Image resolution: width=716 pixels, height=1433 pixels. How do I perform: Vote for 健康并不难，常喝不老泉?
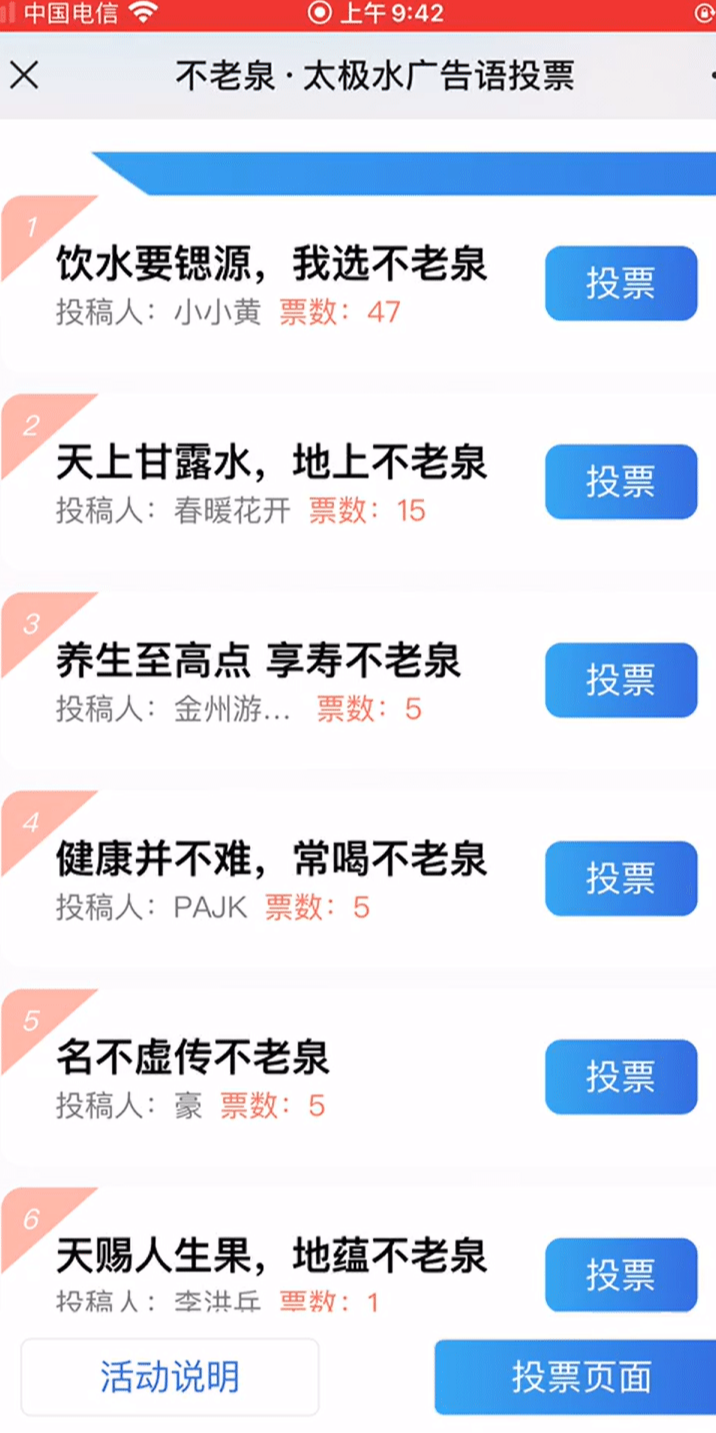[x=620, y=878]
